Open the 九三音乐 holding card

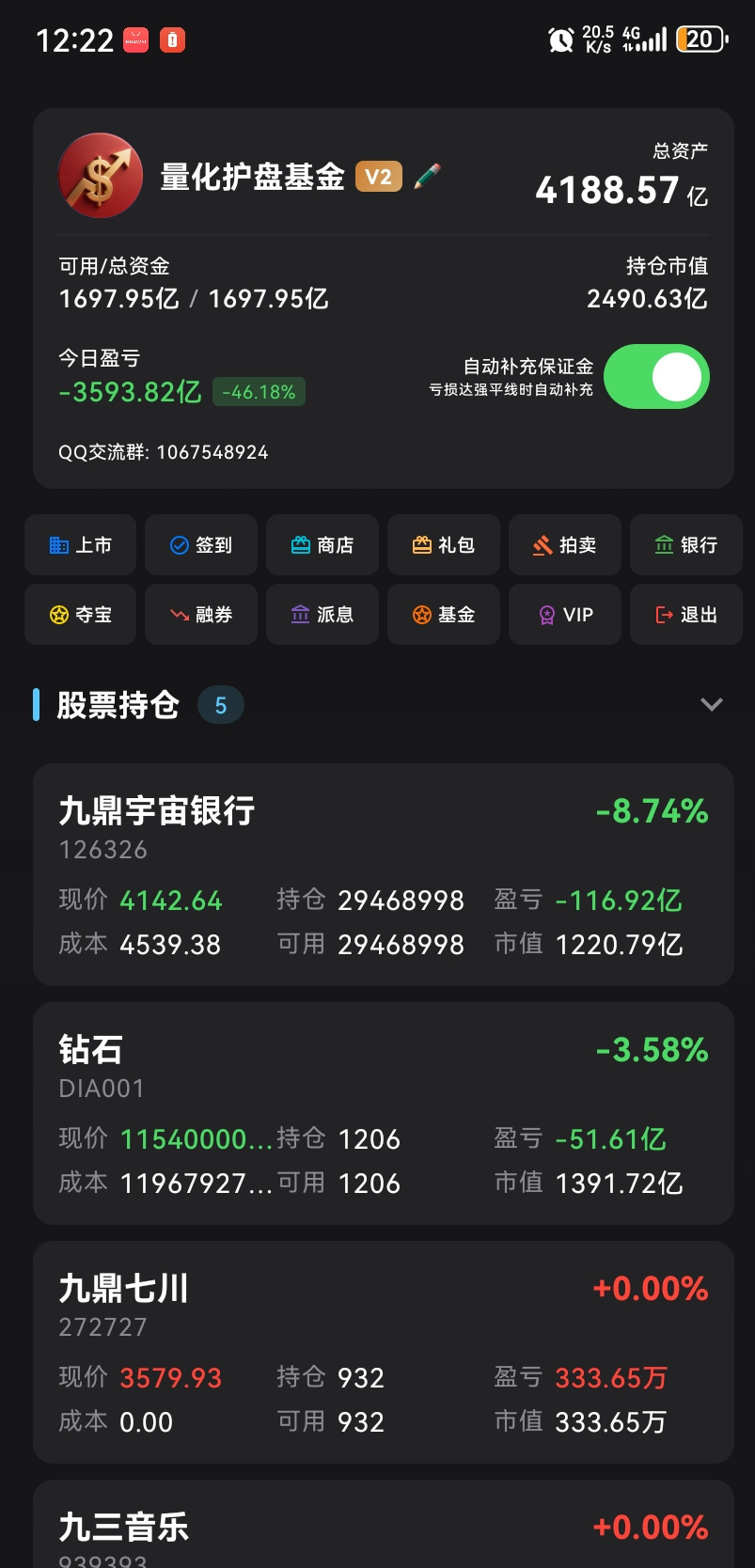click(x=384, y=1524)
